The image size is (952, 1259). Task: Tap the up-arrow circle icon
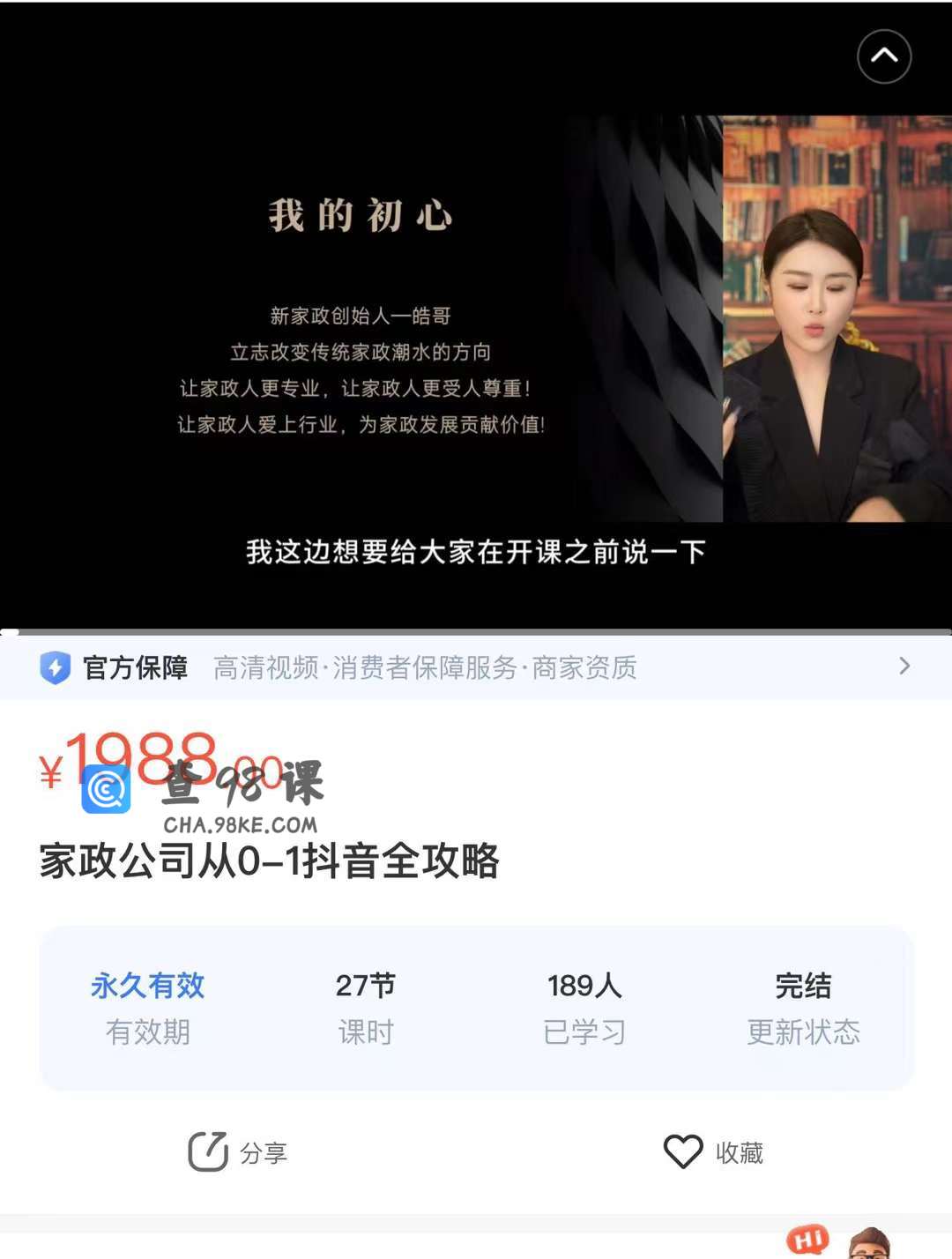884,56
